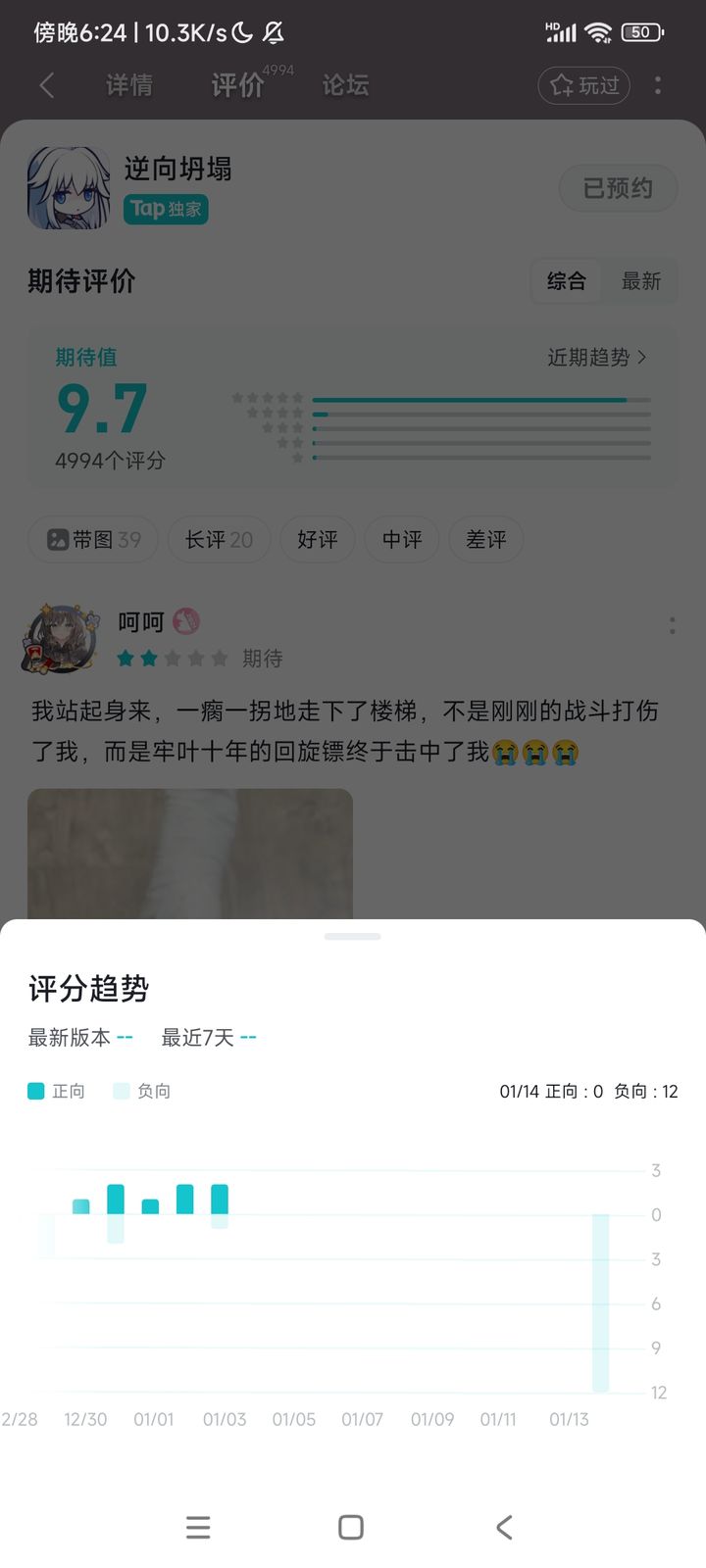Viewport: 706px width, 1568px height.
Task: Tap 呵呵's user avatar
Action: pyautogui.click(x=63, y=637)
